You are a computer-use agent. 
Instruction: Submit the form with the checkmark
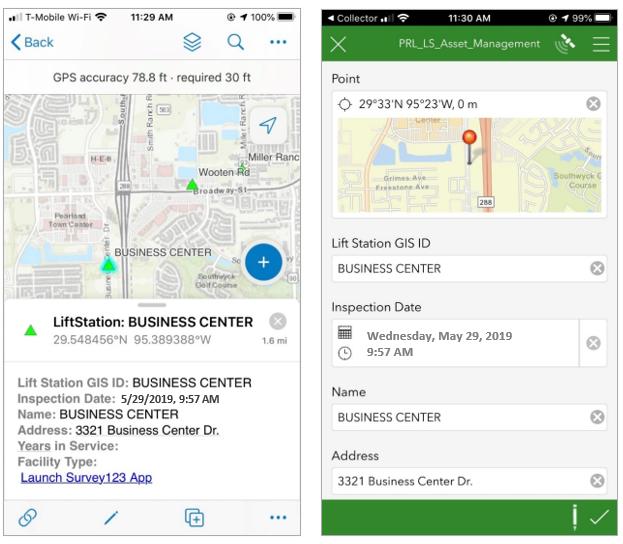599,518
